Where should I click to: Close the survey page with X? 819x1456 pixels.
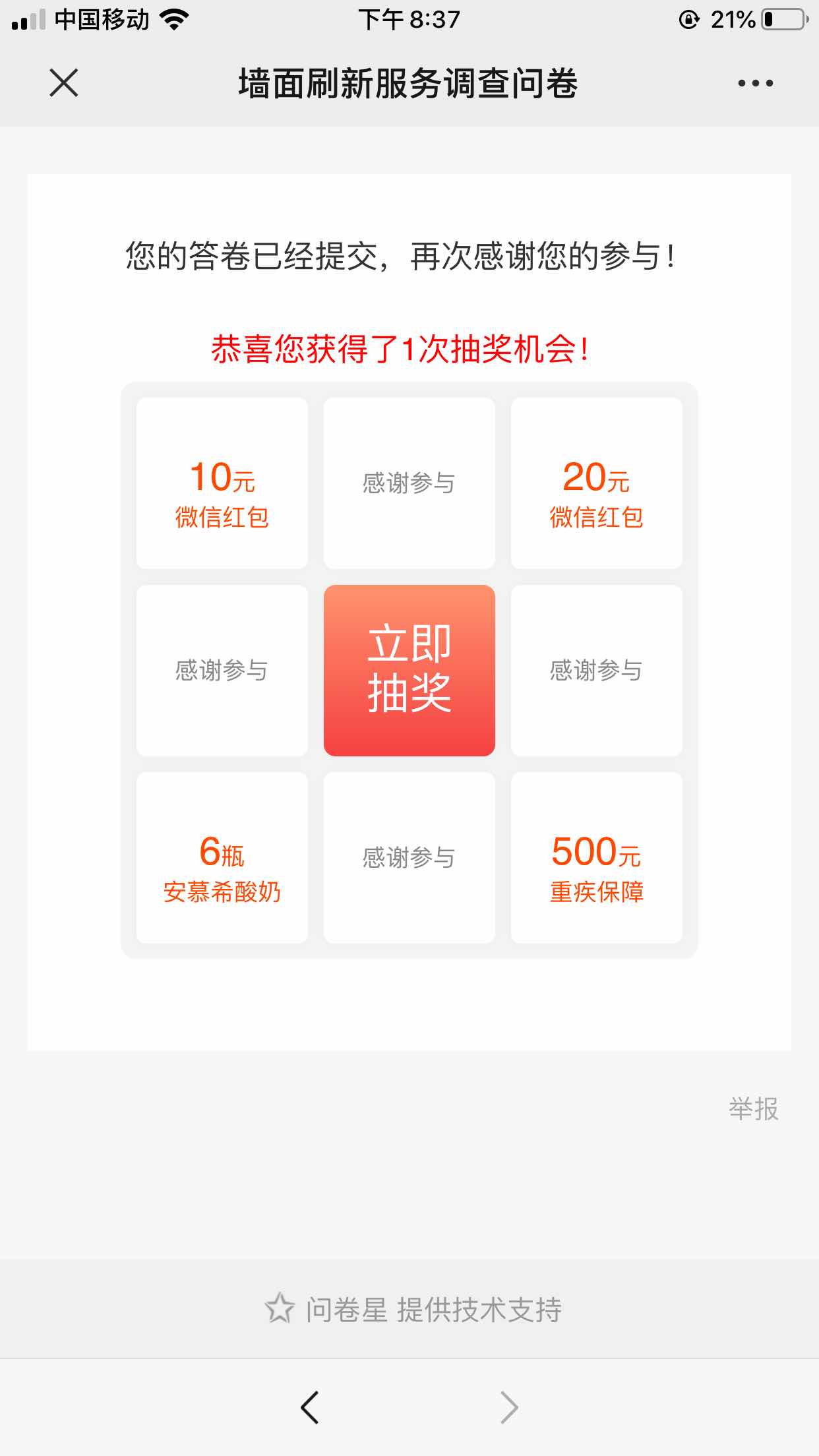pyautogui.click(x=64, y=83)
